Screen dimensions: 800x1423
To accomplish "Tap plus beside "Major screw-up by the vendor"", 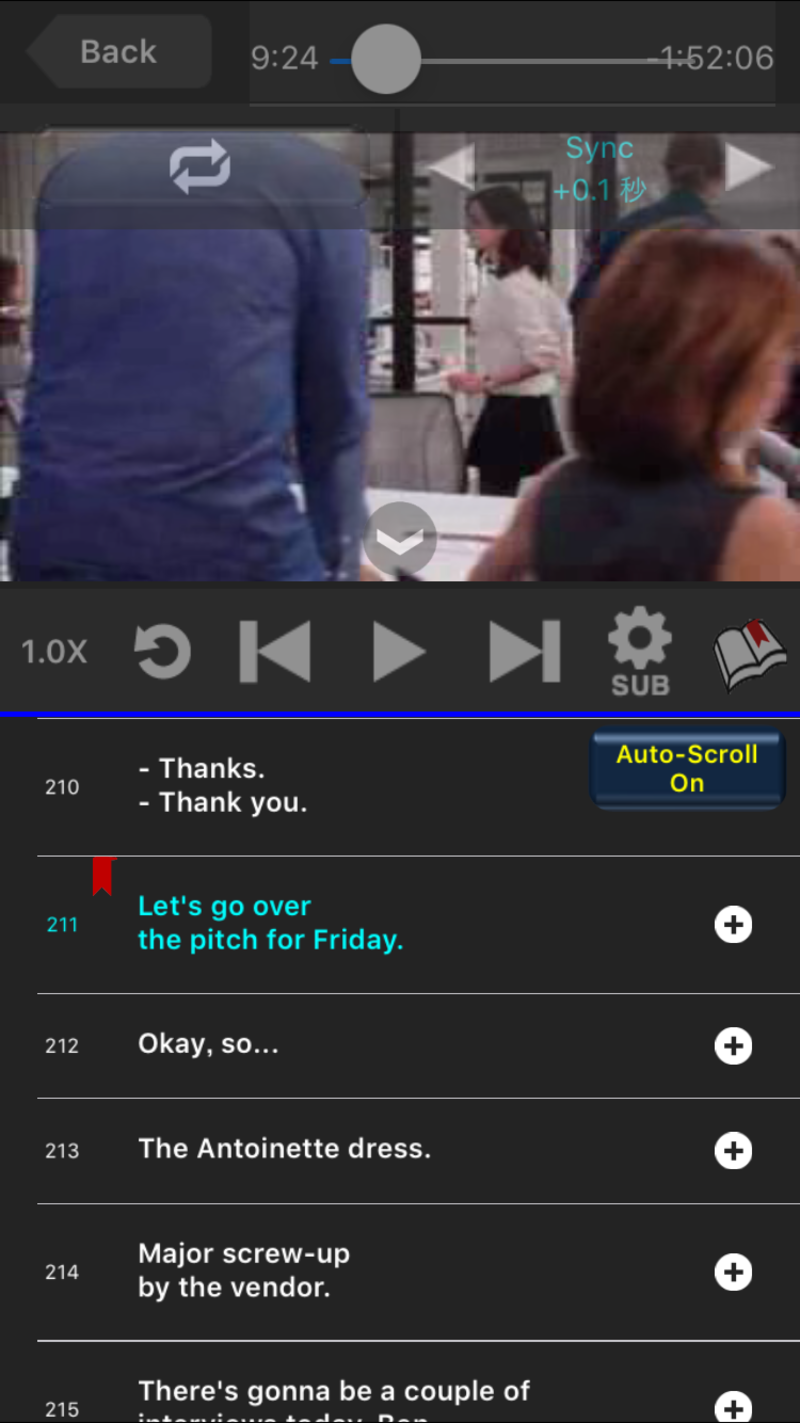I will [x=733, y=1272].
